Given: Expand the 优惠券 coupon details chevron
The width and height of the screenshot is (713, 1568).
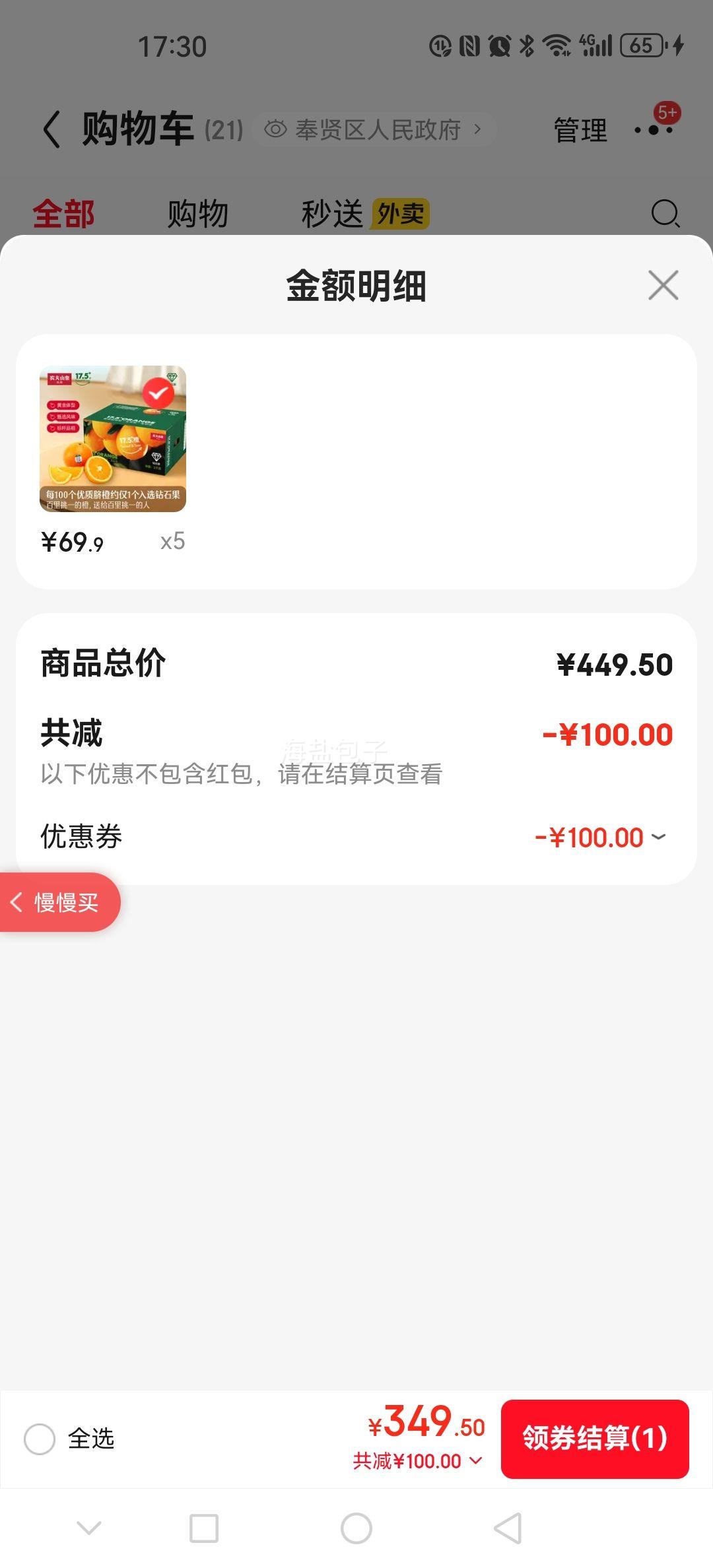Looking at the screenshot, I should point(658,837).
